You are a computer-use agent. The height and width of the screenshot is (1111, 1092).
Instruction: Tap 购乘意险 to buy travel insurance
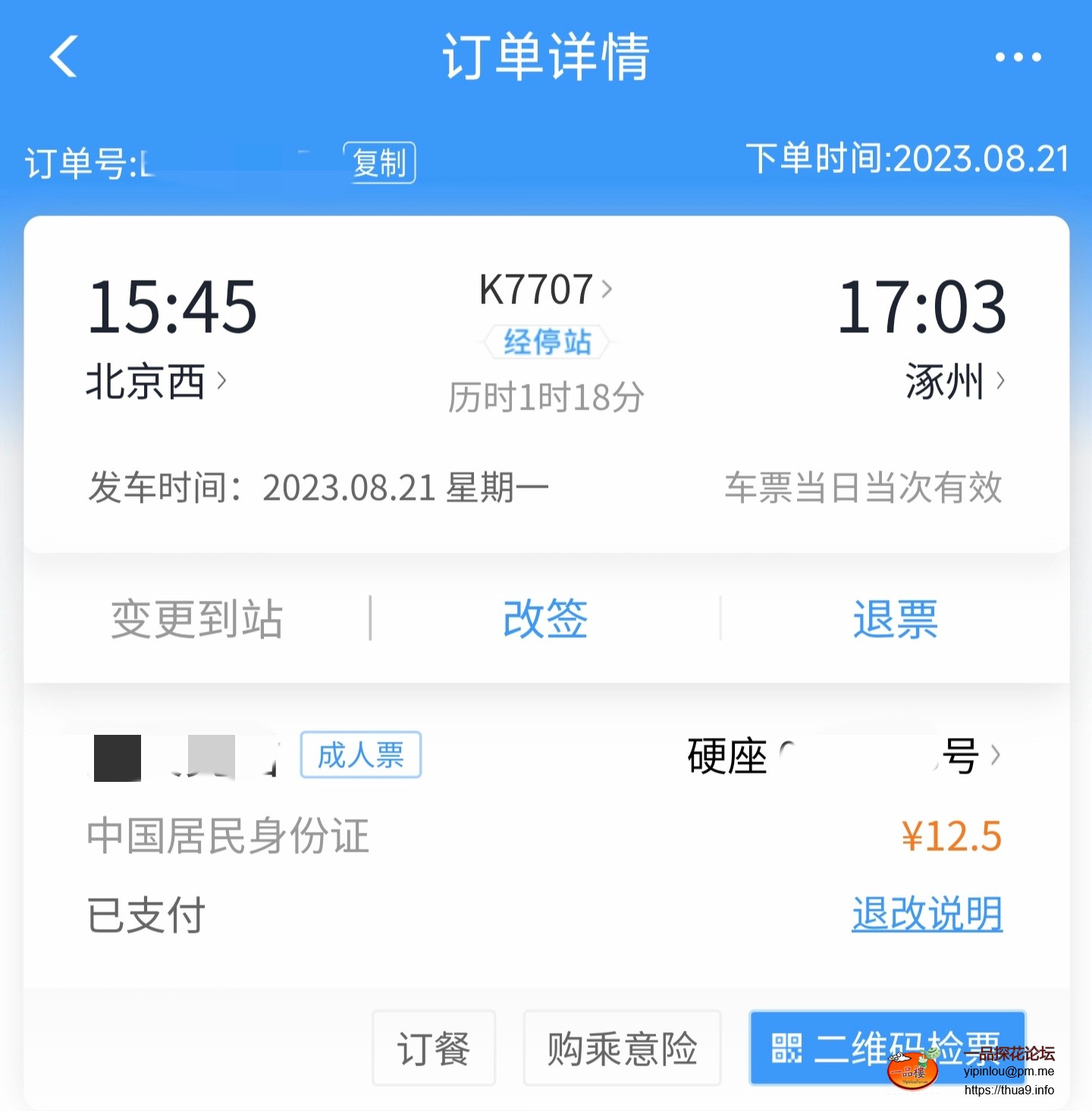[x=622, y=1049]
